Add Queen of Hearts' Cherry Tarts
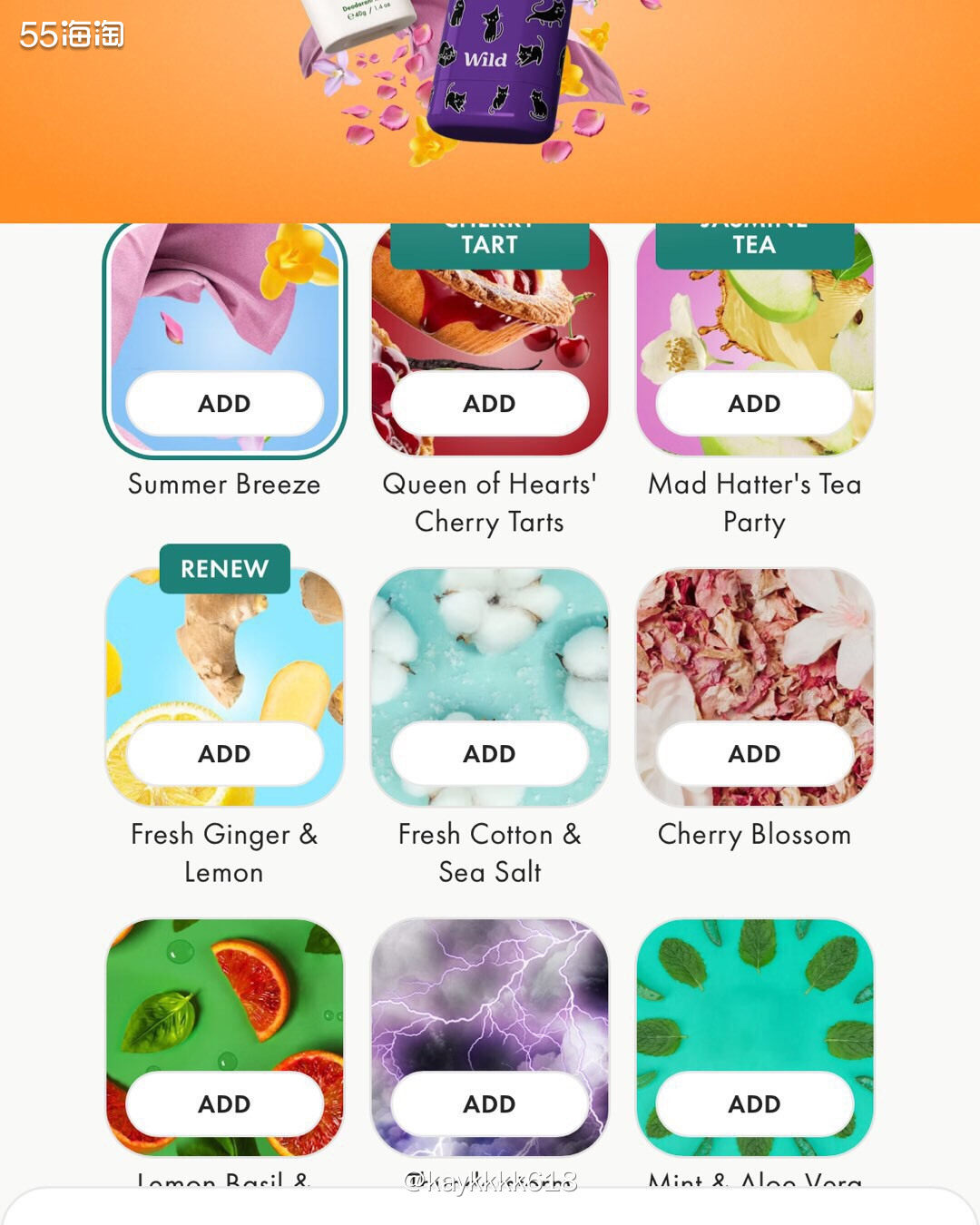The image size is (980, 1225). [489, 403]
